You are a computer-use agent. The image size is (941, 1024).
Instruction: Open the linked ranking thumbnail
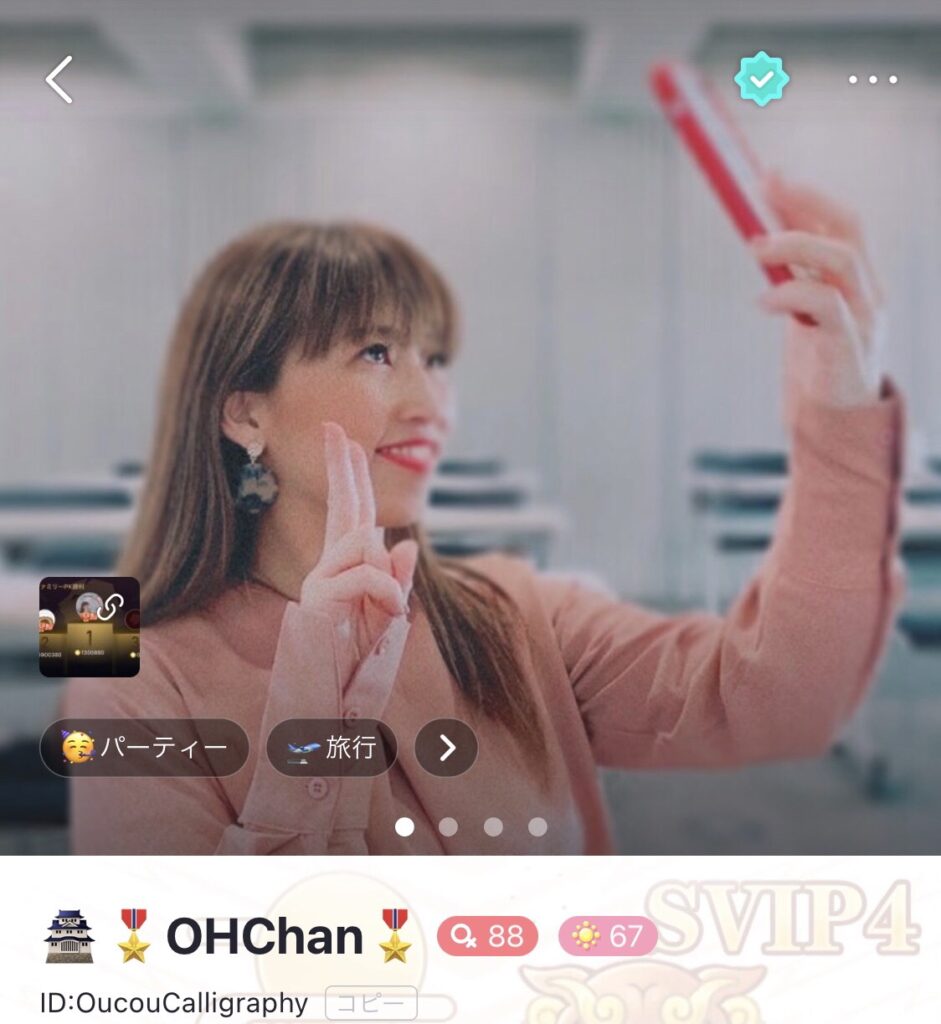pos(89,627)
